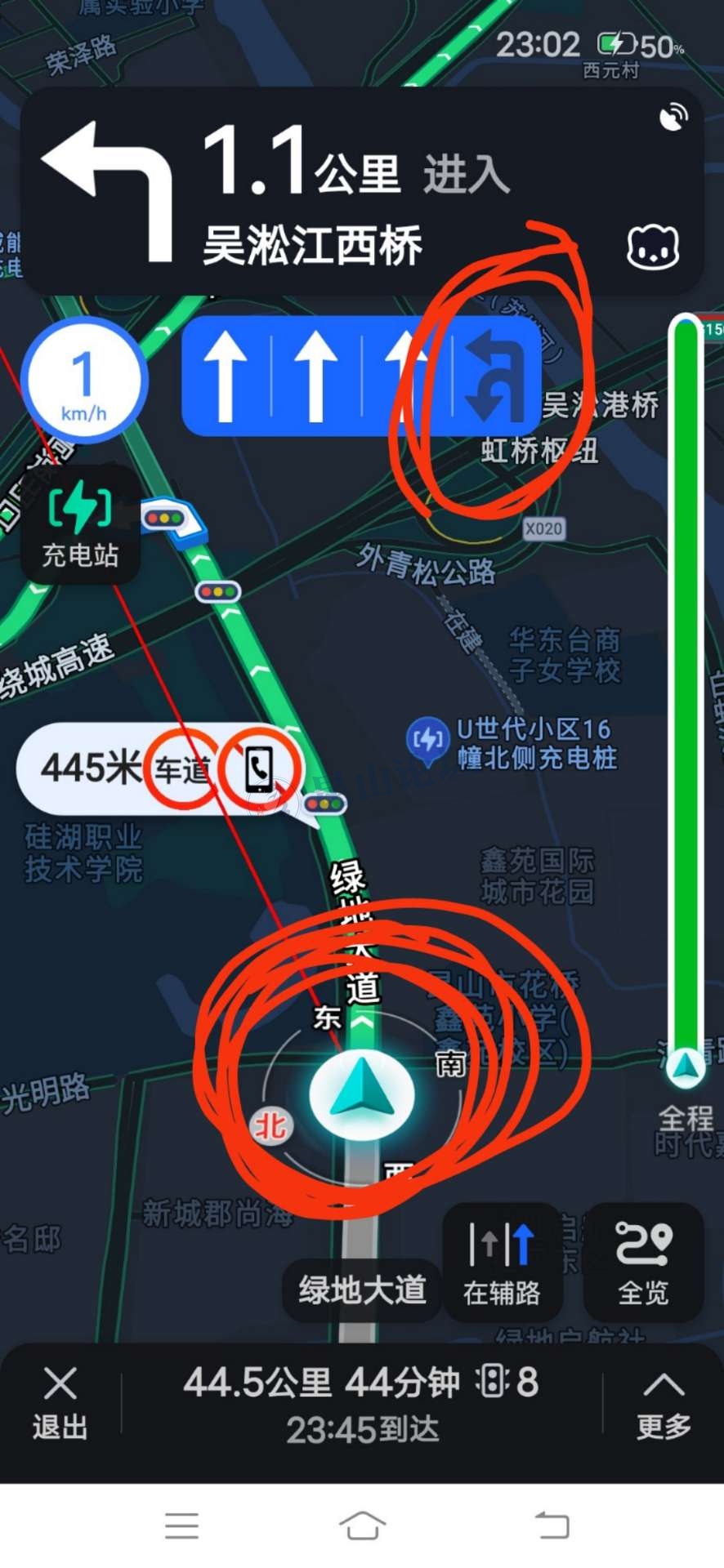Go to phone home screen
724x1568 pixels.
(362, 1525)
